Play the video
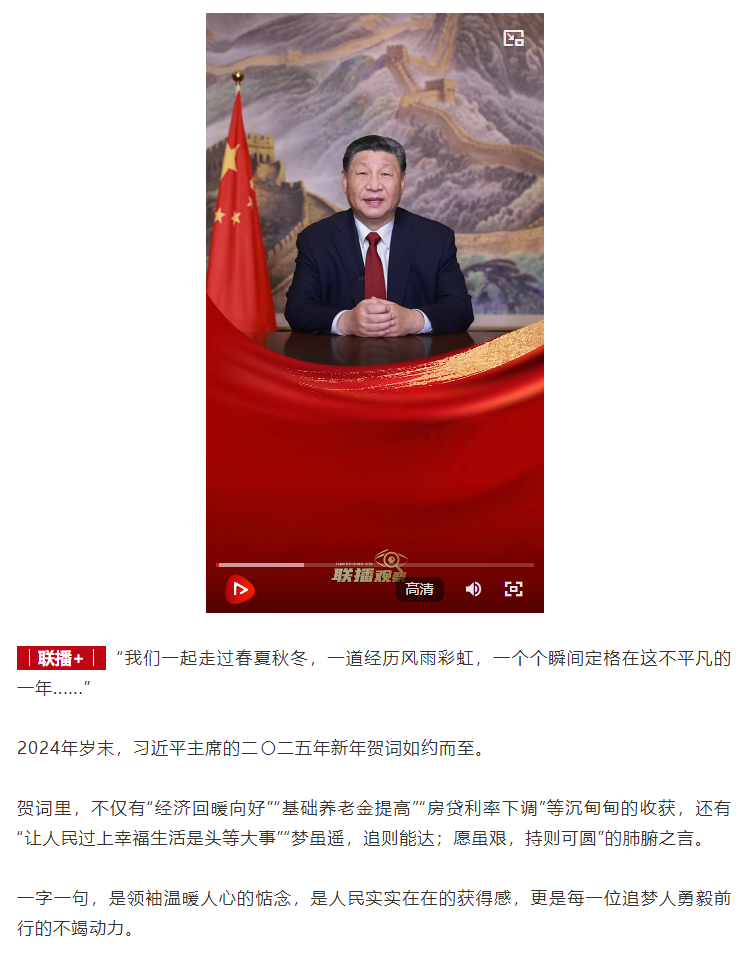Screen dimensions: 749x955 239,589
